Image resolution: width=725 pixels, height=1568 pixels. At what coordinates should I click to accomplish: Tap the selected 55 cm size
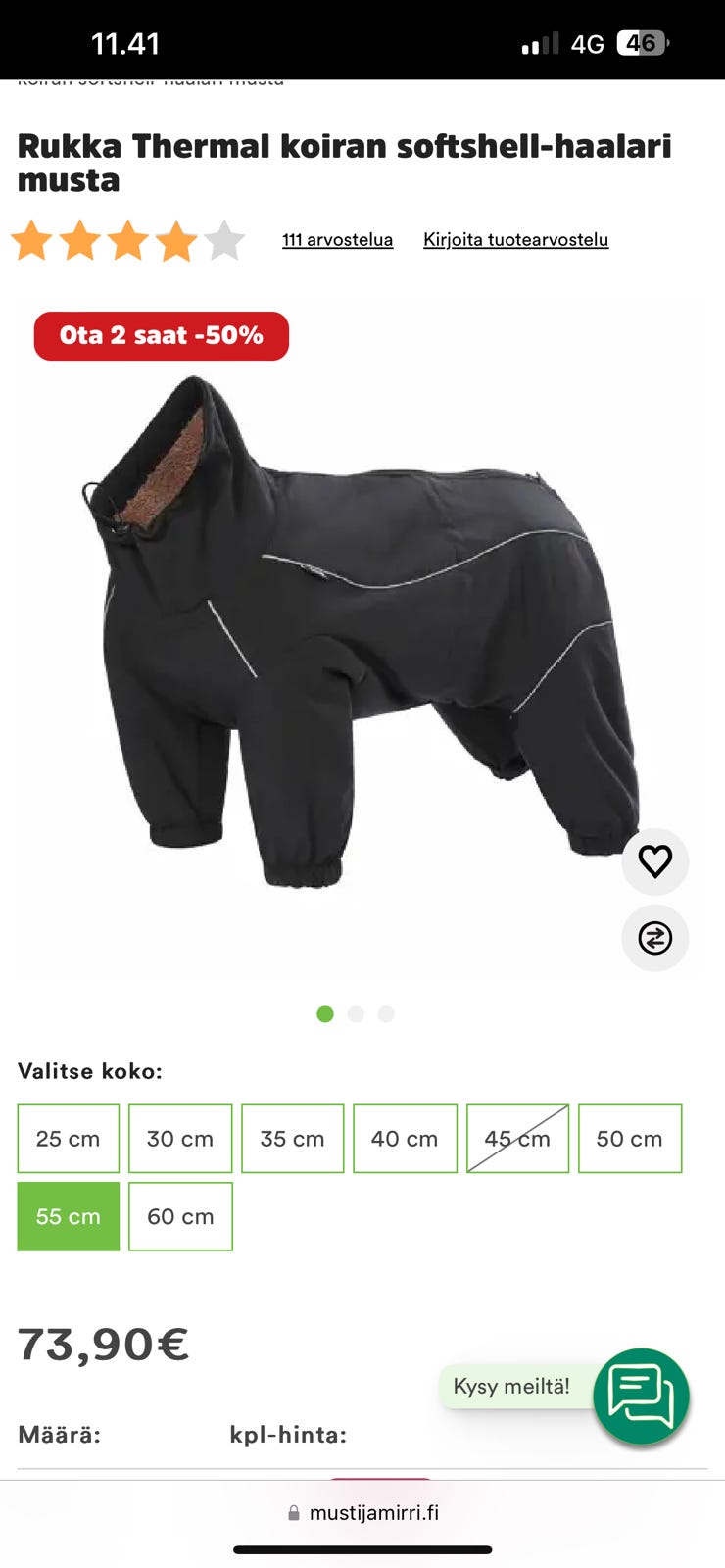[68, 1216]
